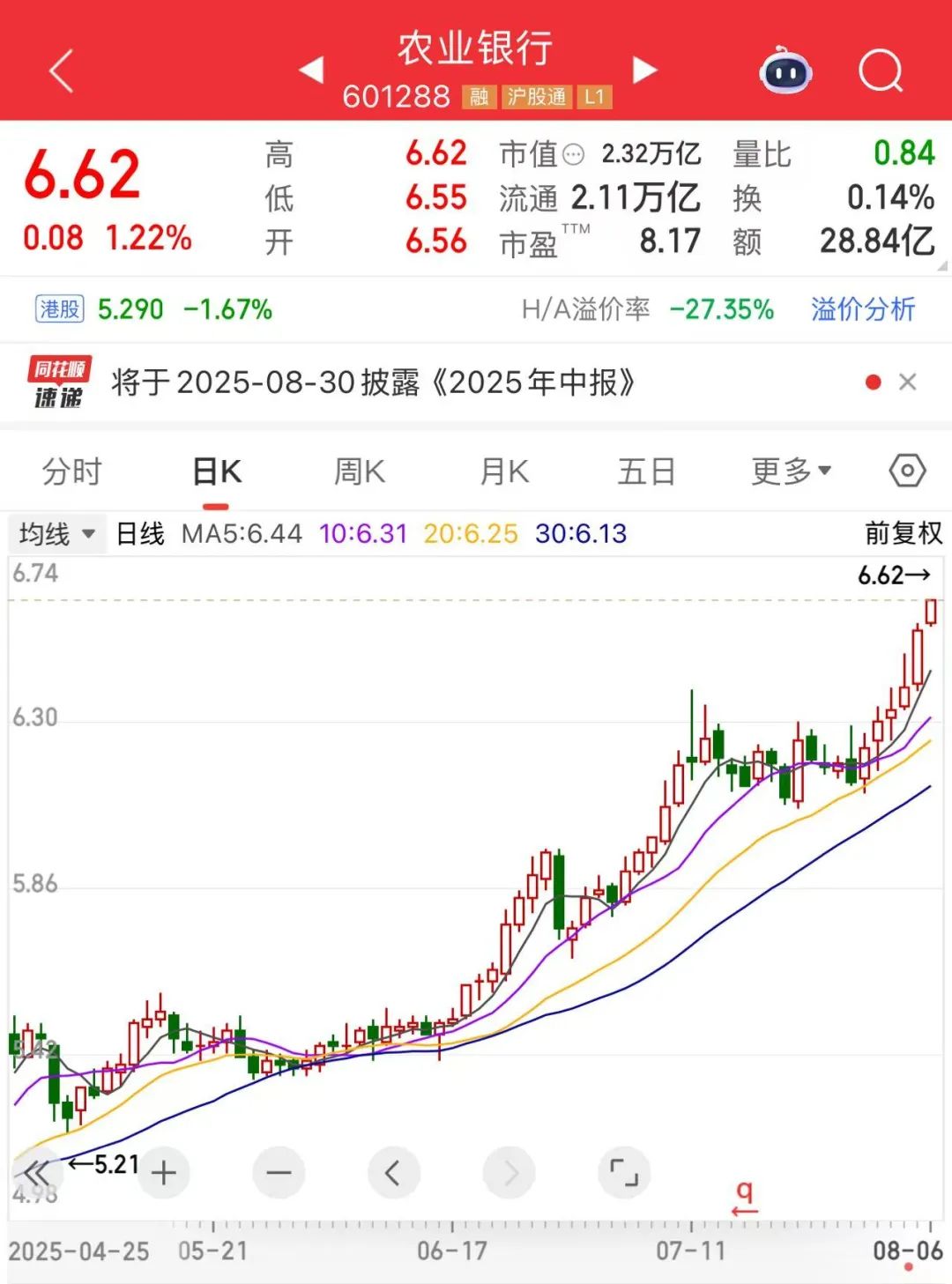Open the 均线 indicator dropdown
The image size is (952, 1284).
point(56,534)
